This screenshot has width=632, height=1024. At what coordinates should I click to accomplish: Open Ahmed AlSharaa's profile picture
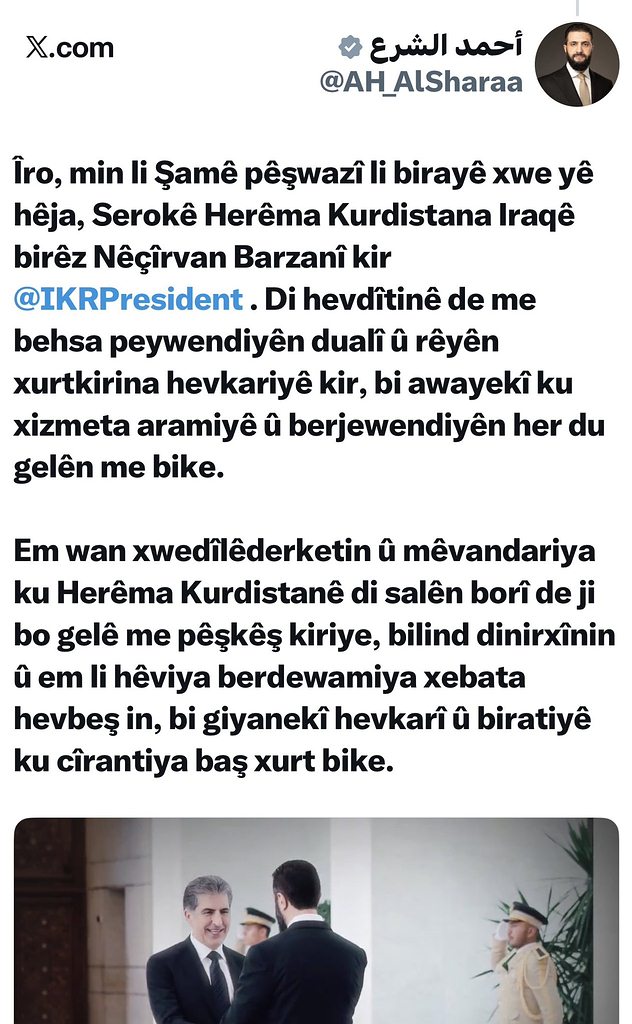coord(577,64)
